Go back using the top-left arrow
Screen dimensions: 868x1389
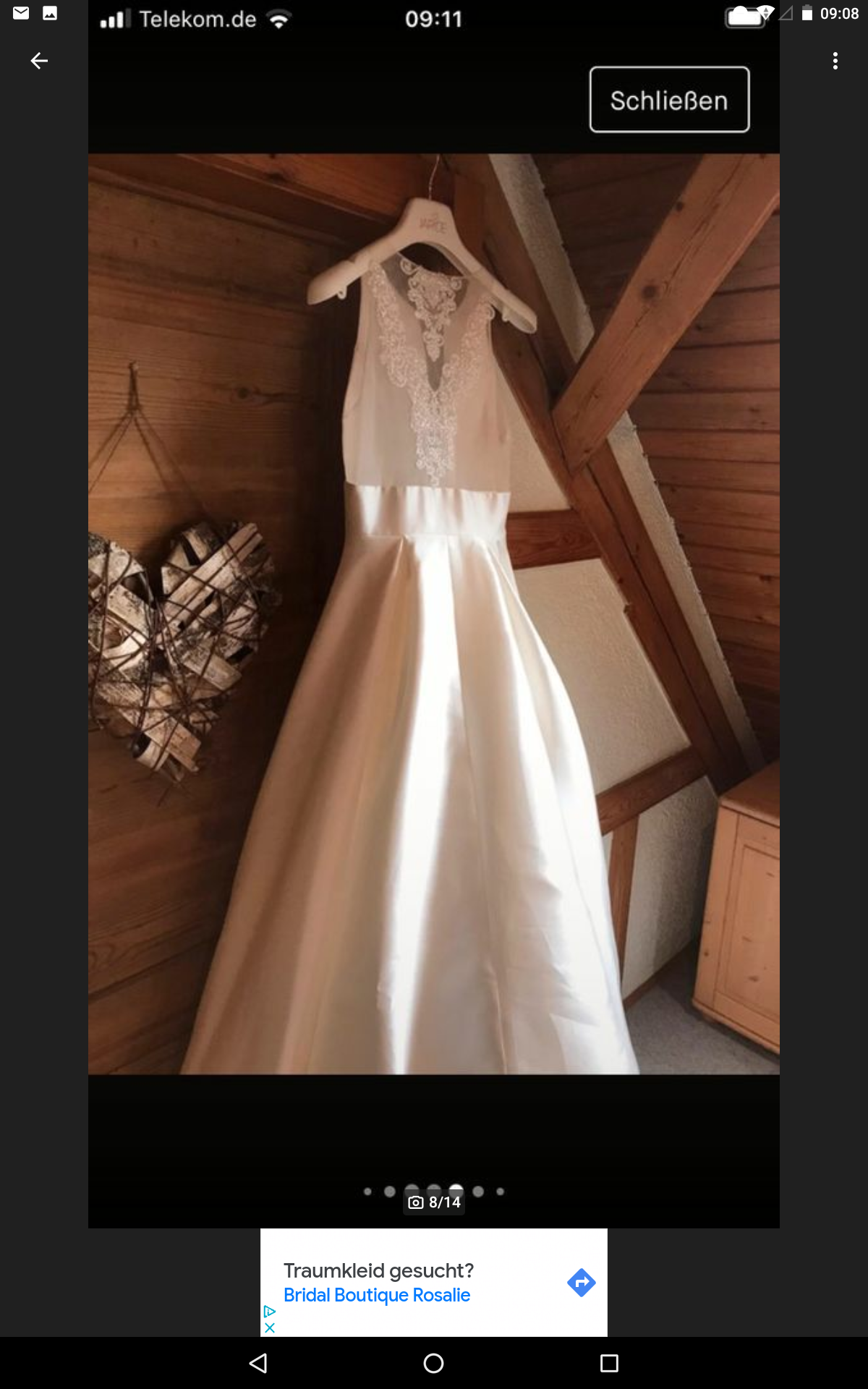click(39, 61)
